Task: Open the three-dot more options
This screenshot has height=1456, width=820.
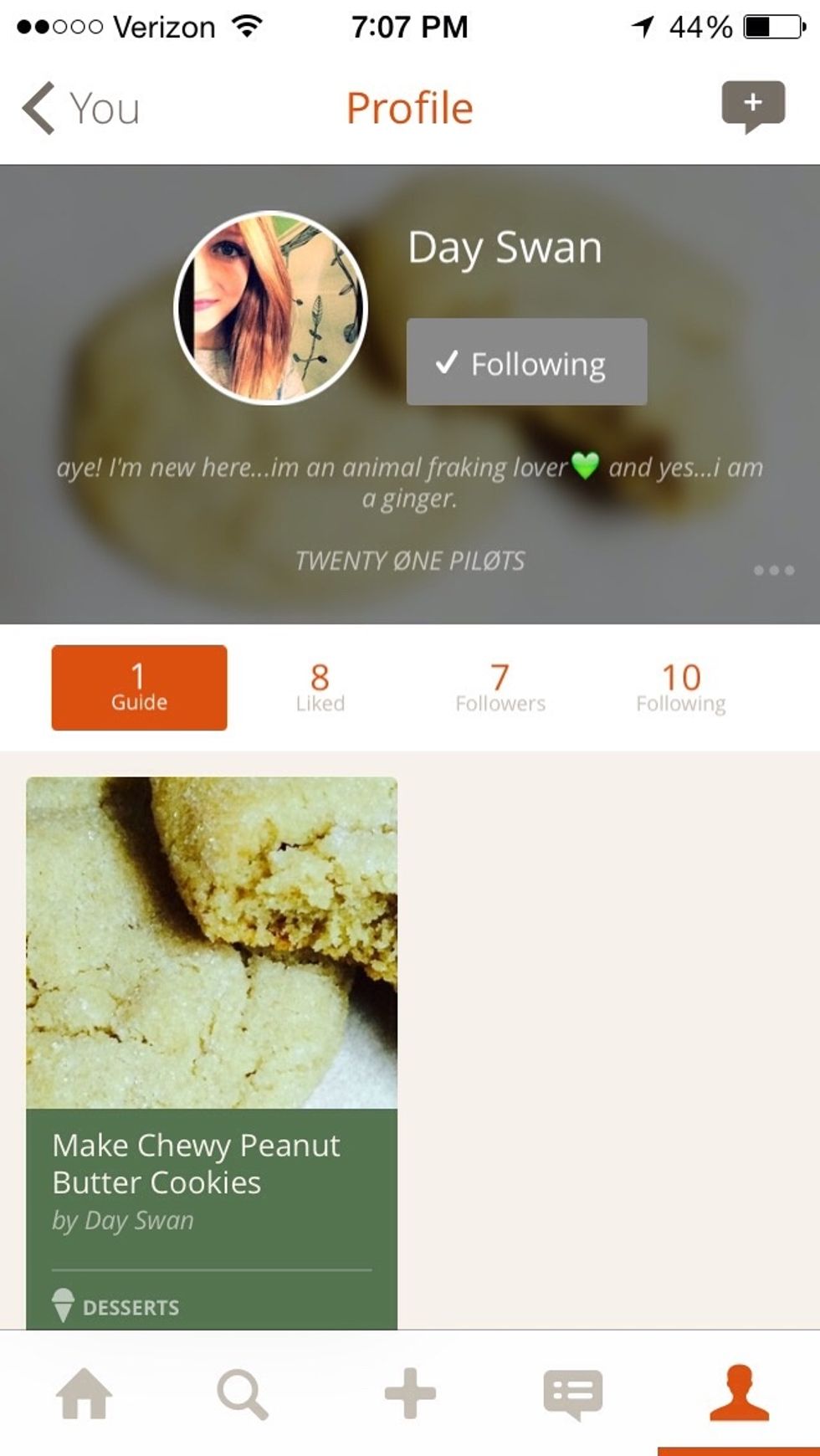Action: 773,571
